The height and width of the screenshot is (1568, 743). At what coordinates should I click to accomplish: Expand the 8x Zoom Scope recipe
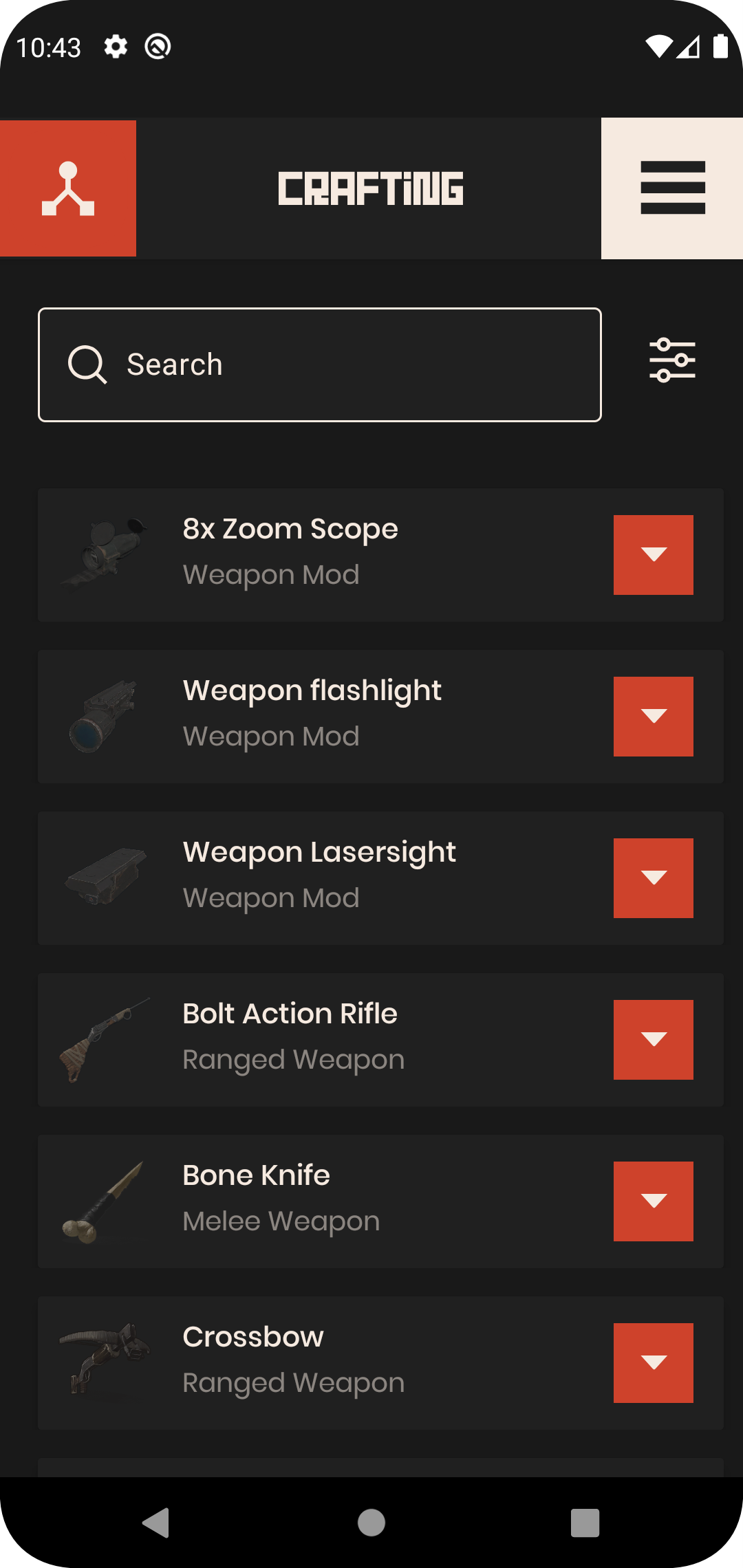point(653,555)
